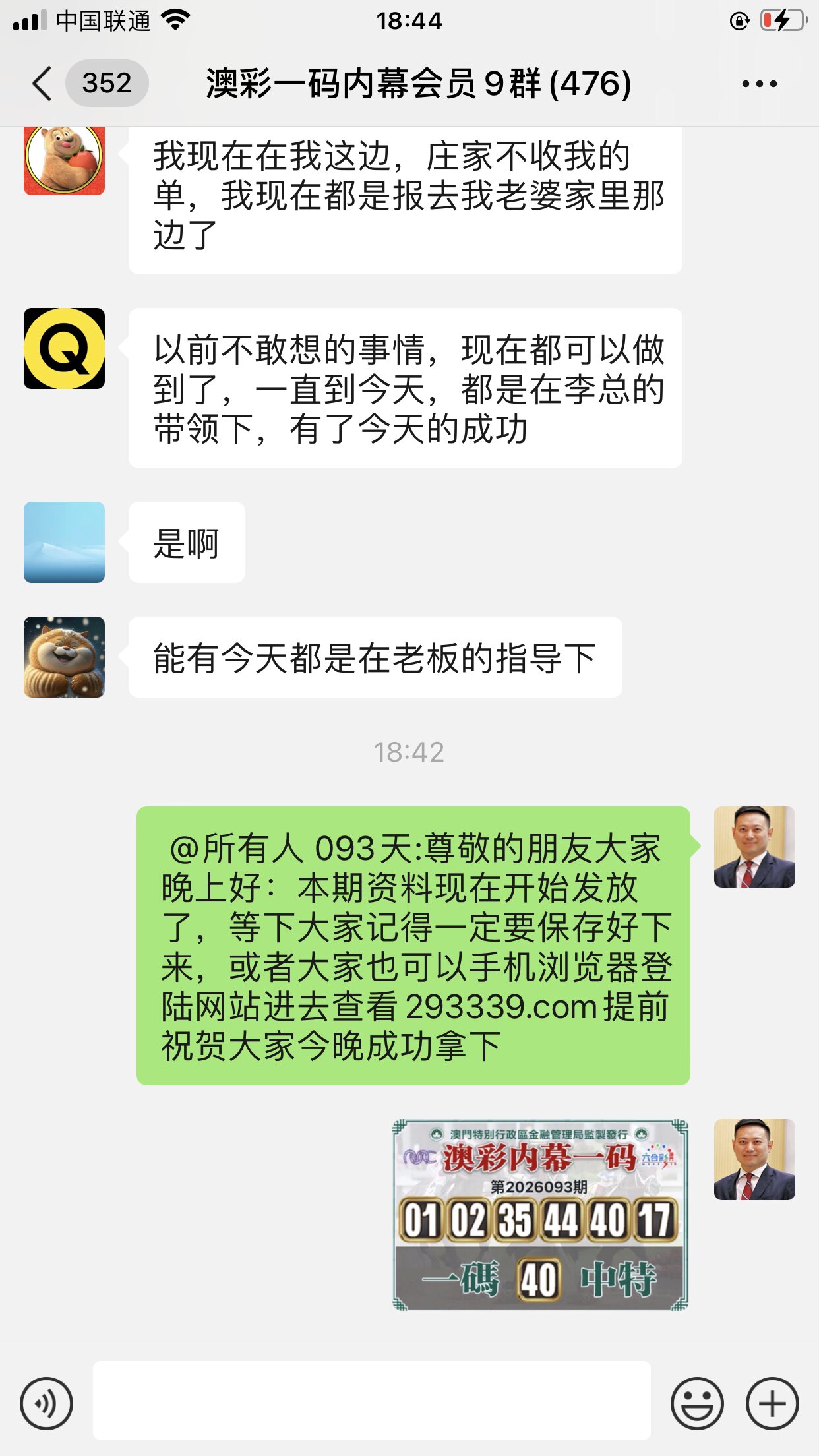Open the 293339.com link in message
The height and width of the screenshot is (1456, 819).
click(501, 1007)
